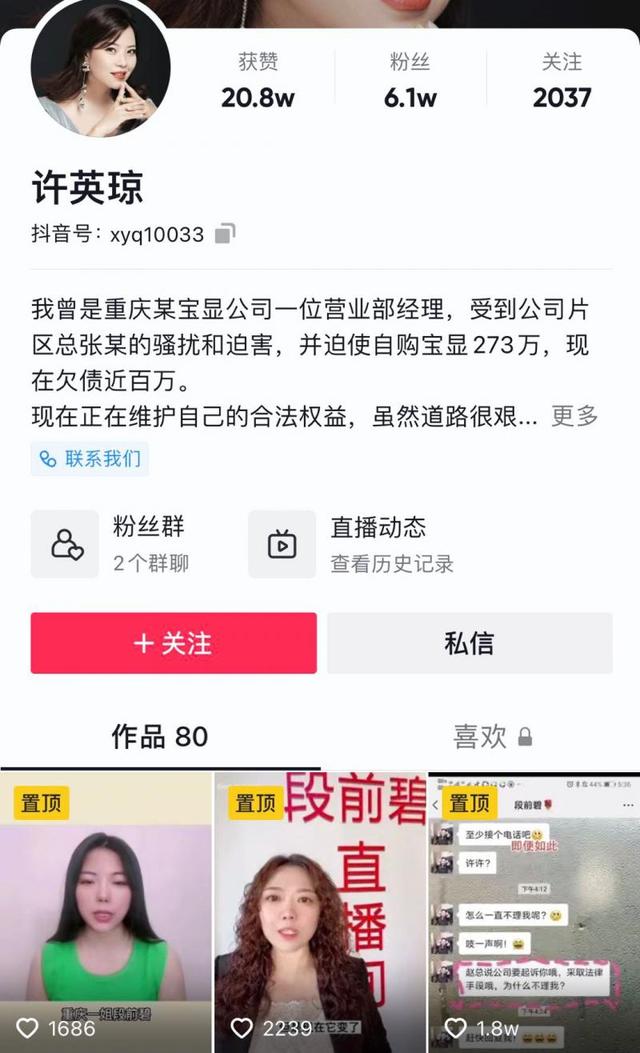Switch to the 喜欢 tab
Image resolution: width=640 pixels, height=1053 pixels.
(x=491, y=738)
